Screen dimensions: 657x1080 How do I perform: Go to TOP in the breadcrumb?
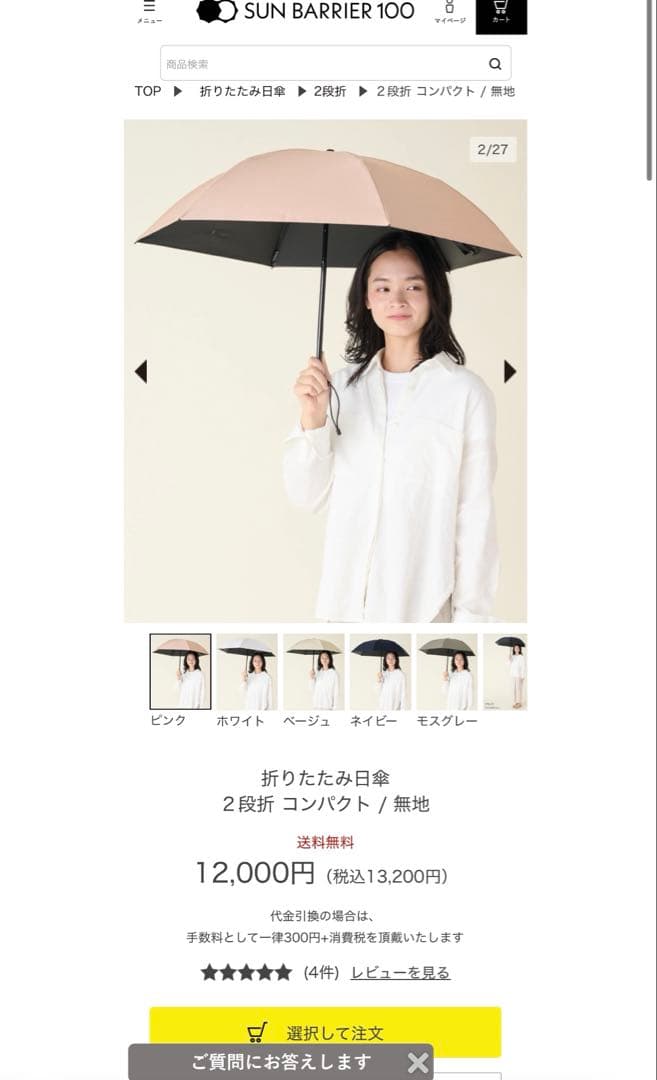[x=148, y=91]
